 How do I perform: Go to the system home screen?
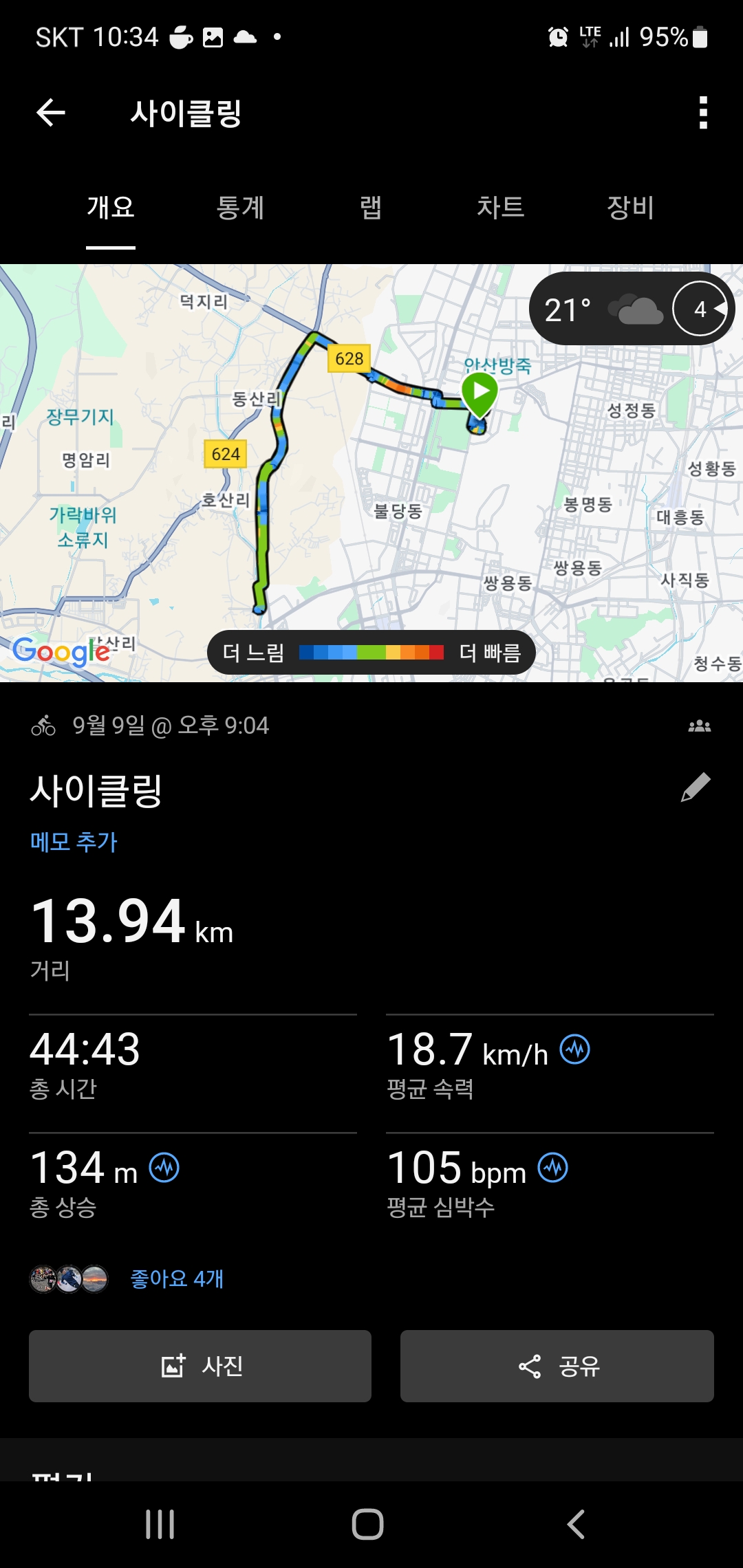[x=368, y=1524]
